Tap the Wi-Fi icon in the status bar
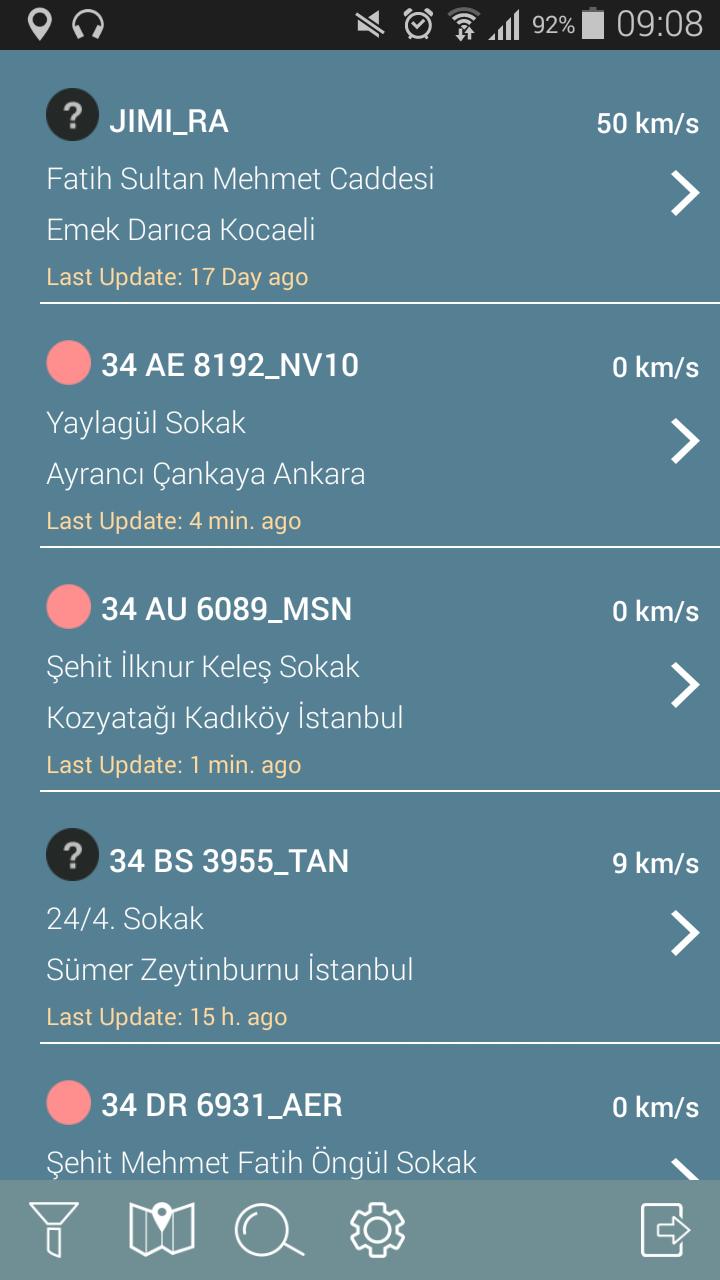 (x=466, y=25)
